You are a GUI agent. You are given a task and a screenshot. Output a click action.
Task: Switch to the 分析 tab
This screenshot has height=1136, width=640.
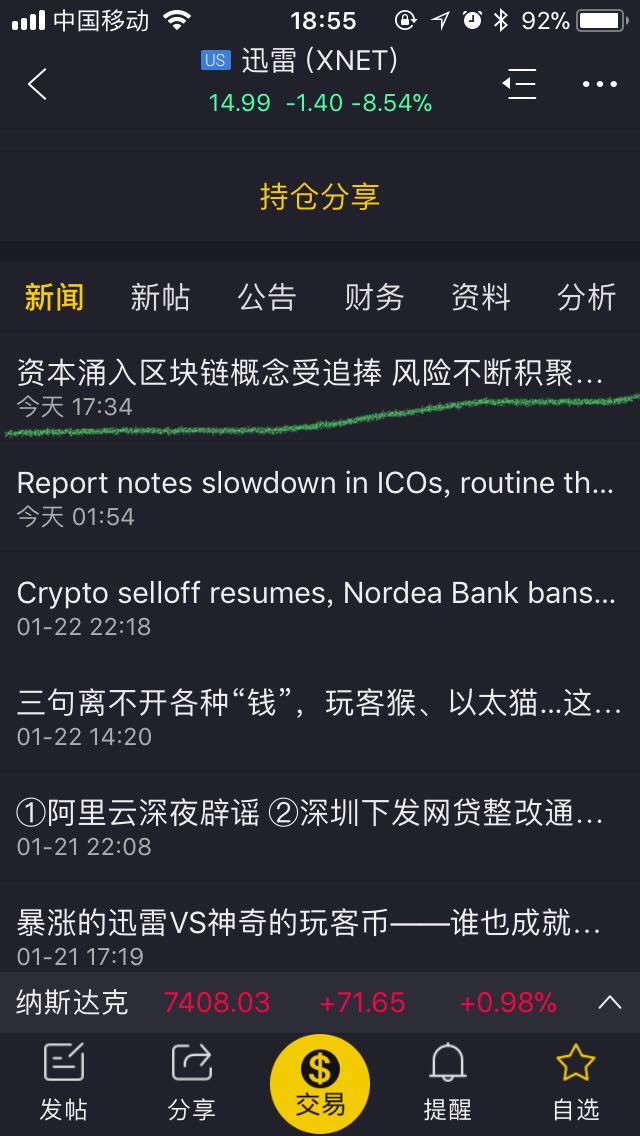586,297
